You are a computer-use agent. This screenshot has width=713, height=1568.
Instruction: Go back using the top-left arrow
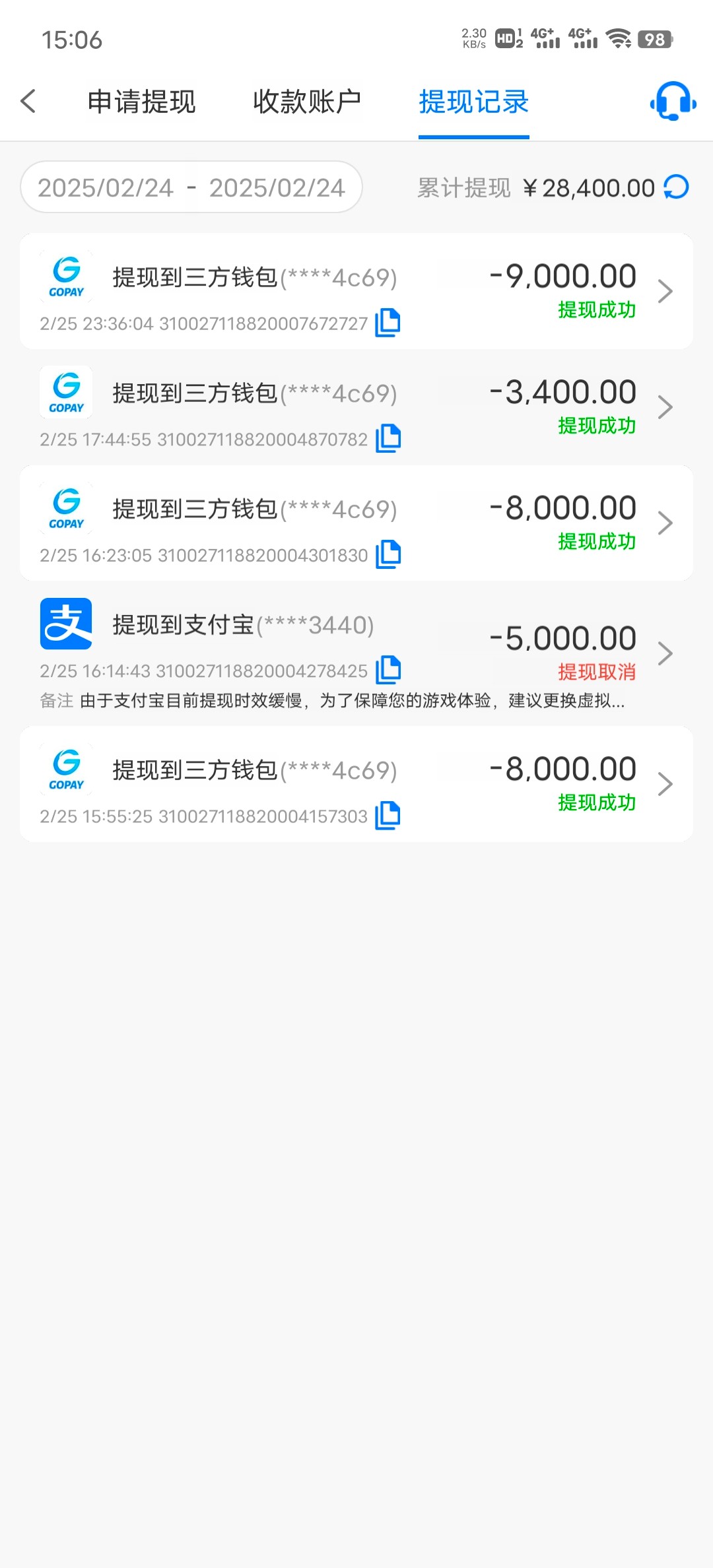click(28, 102)
